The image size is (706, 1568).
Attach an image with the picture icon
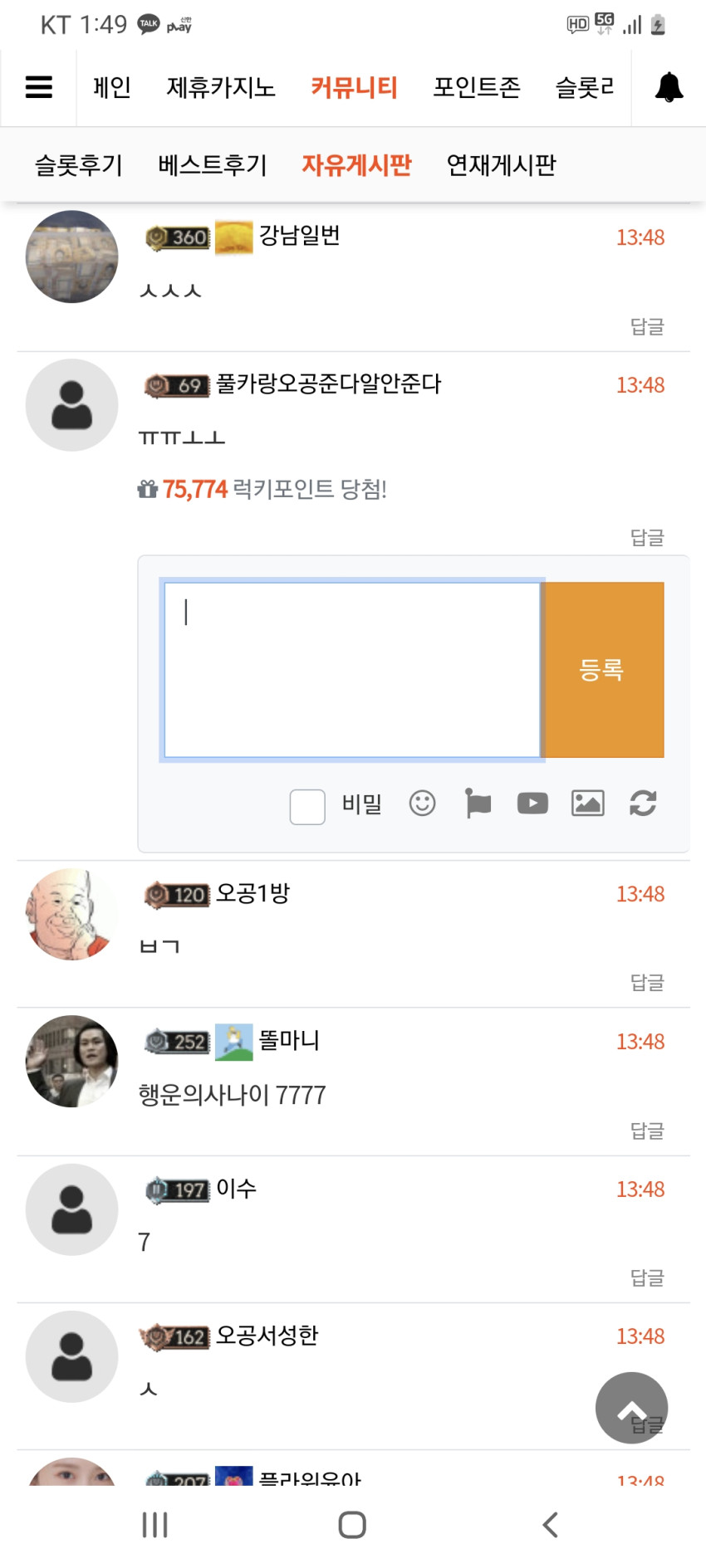(588, 803)
